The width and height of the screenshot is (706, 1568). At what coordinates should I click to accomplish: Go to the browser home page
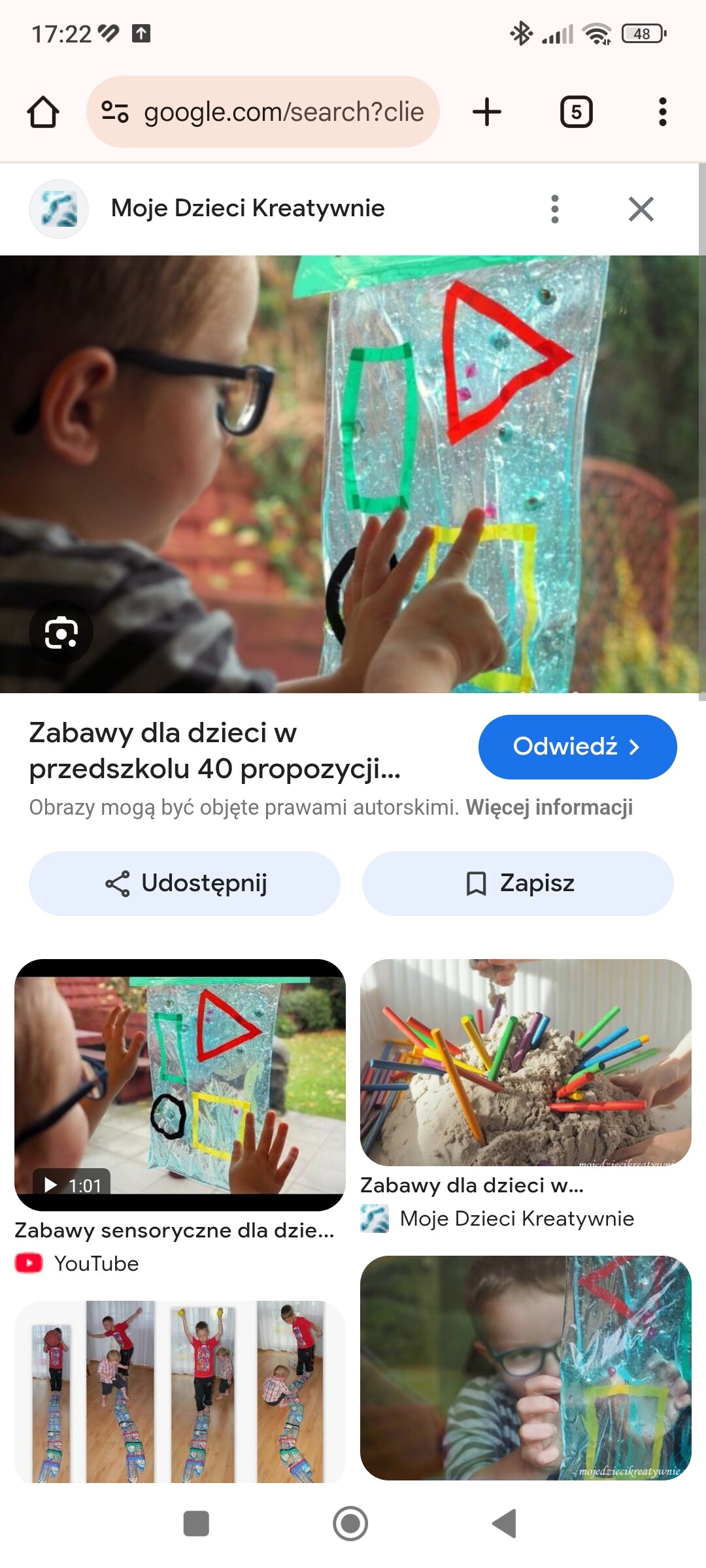[x=43, y=112]
